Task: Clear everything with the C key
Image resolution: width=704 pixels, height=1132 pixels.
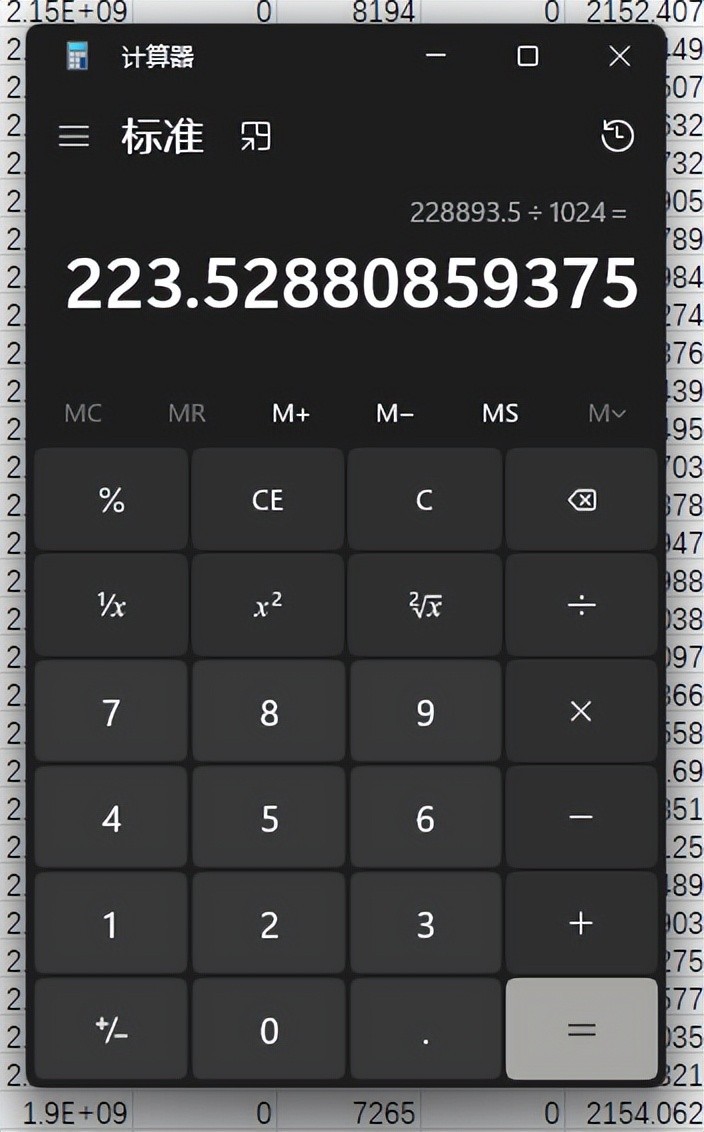Action: coord(424,500)
